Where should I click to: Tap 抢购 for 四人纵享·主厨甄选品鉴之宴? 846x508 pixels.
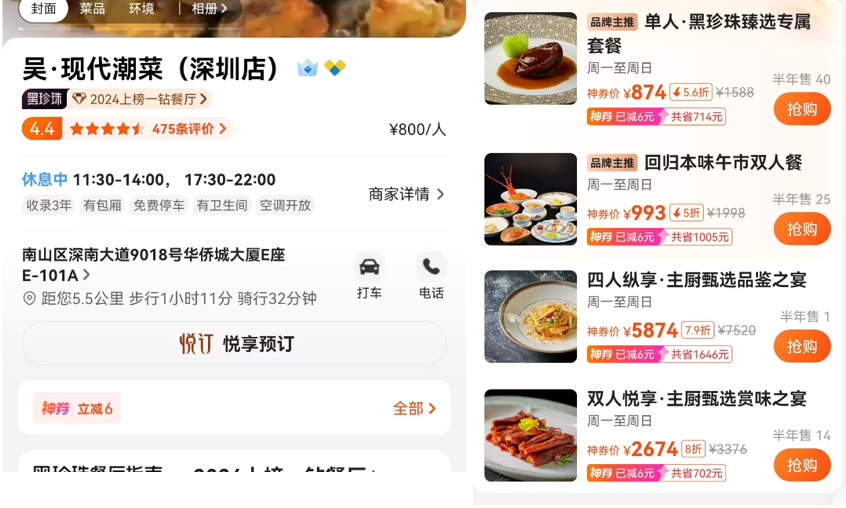pyautogui.click(x=801, y=346)
